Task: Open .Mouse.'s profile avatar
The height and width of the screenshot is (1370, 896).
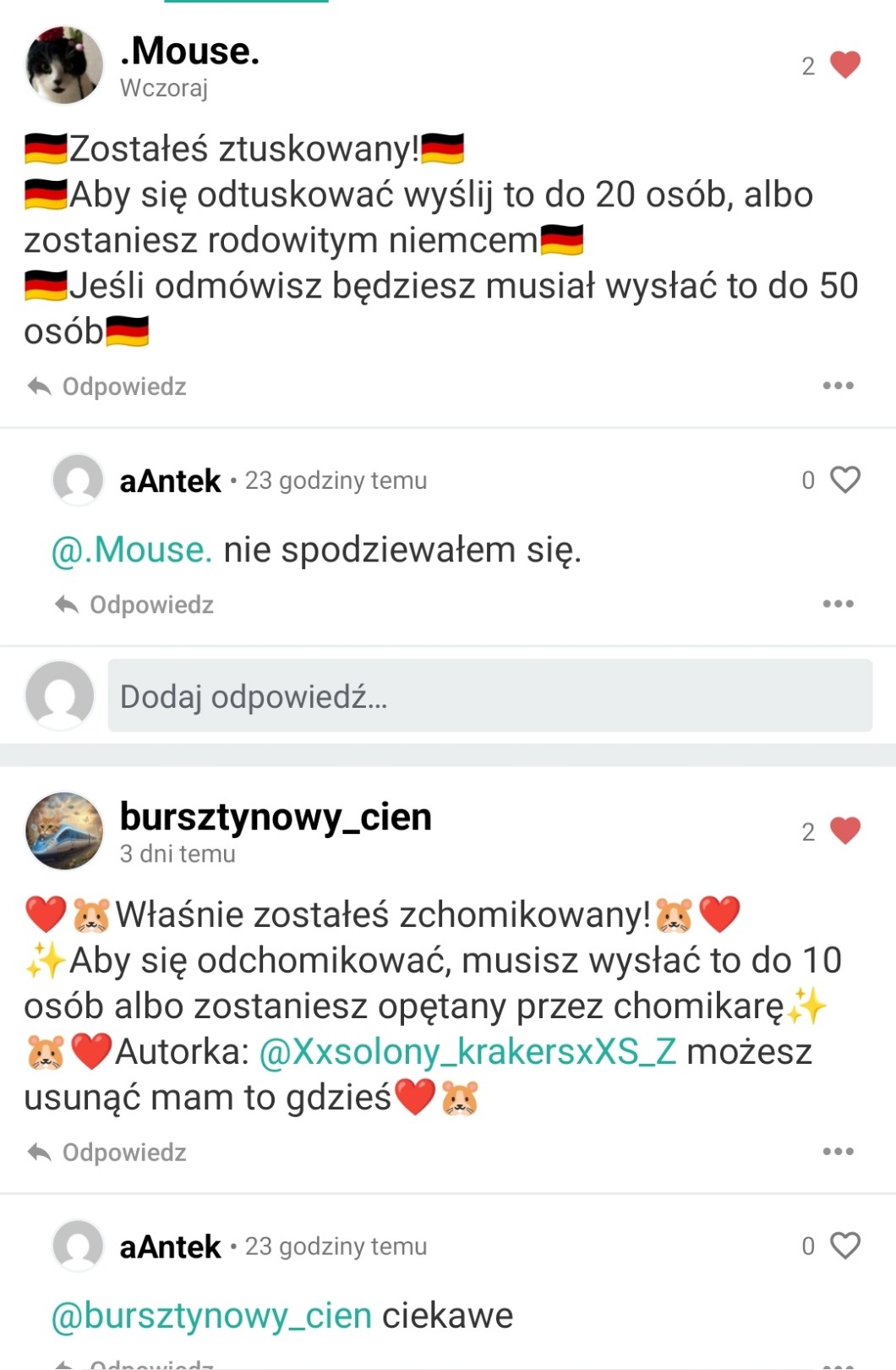Action: (64, 65)
